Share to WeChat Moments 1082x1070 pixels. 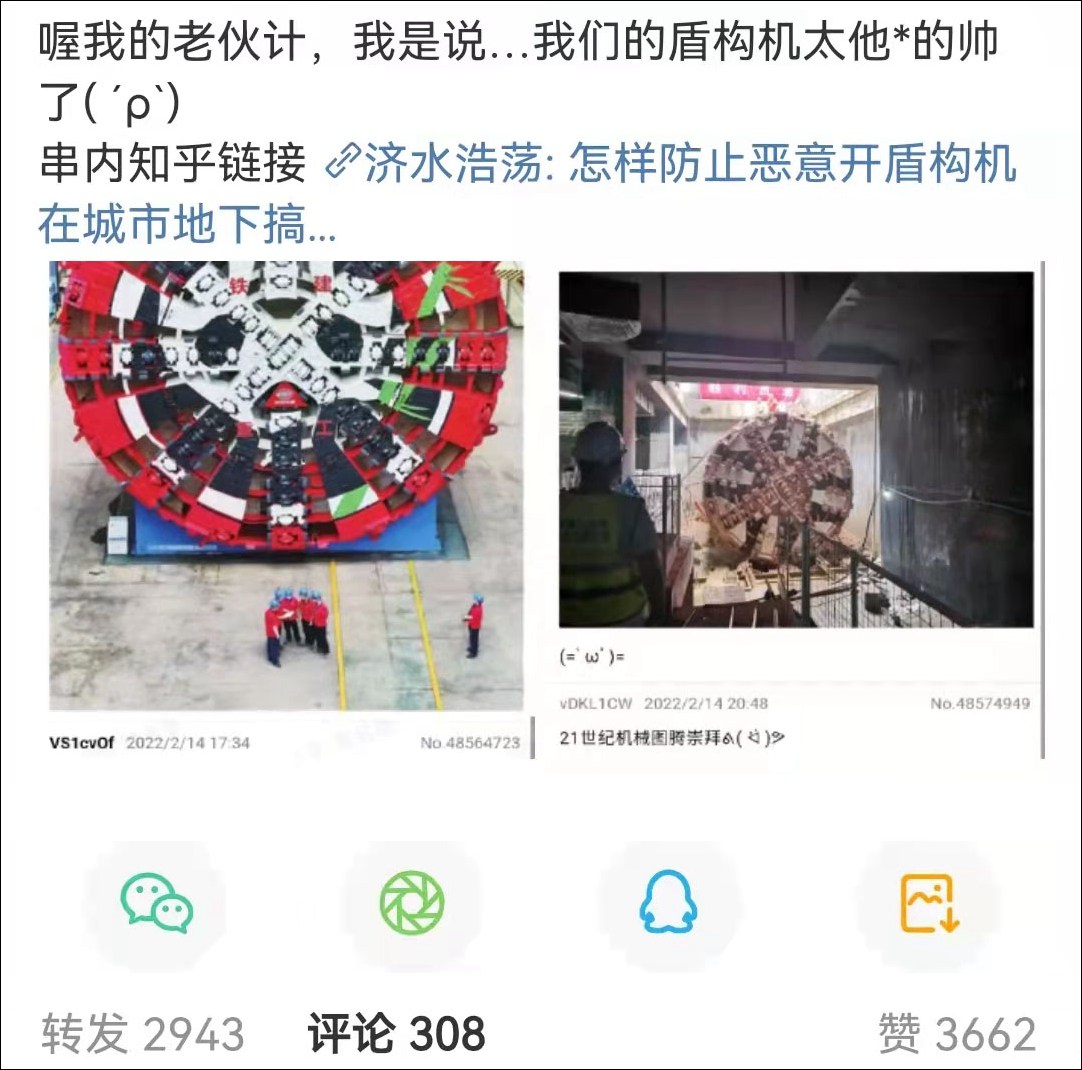(411, 904)
